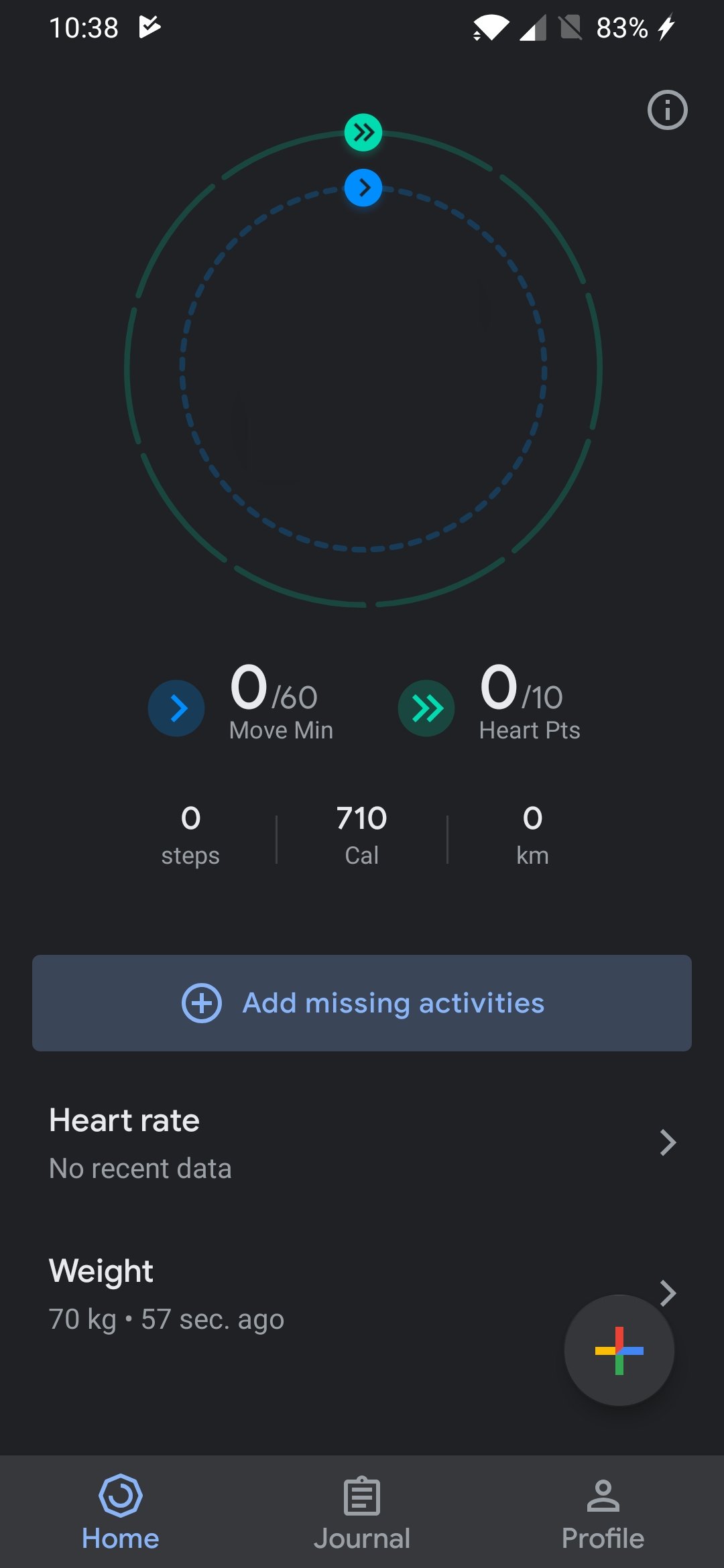Tap the colorful plus floating button
Screen dimensions: 724x1568
click(x=619, y=1350)
